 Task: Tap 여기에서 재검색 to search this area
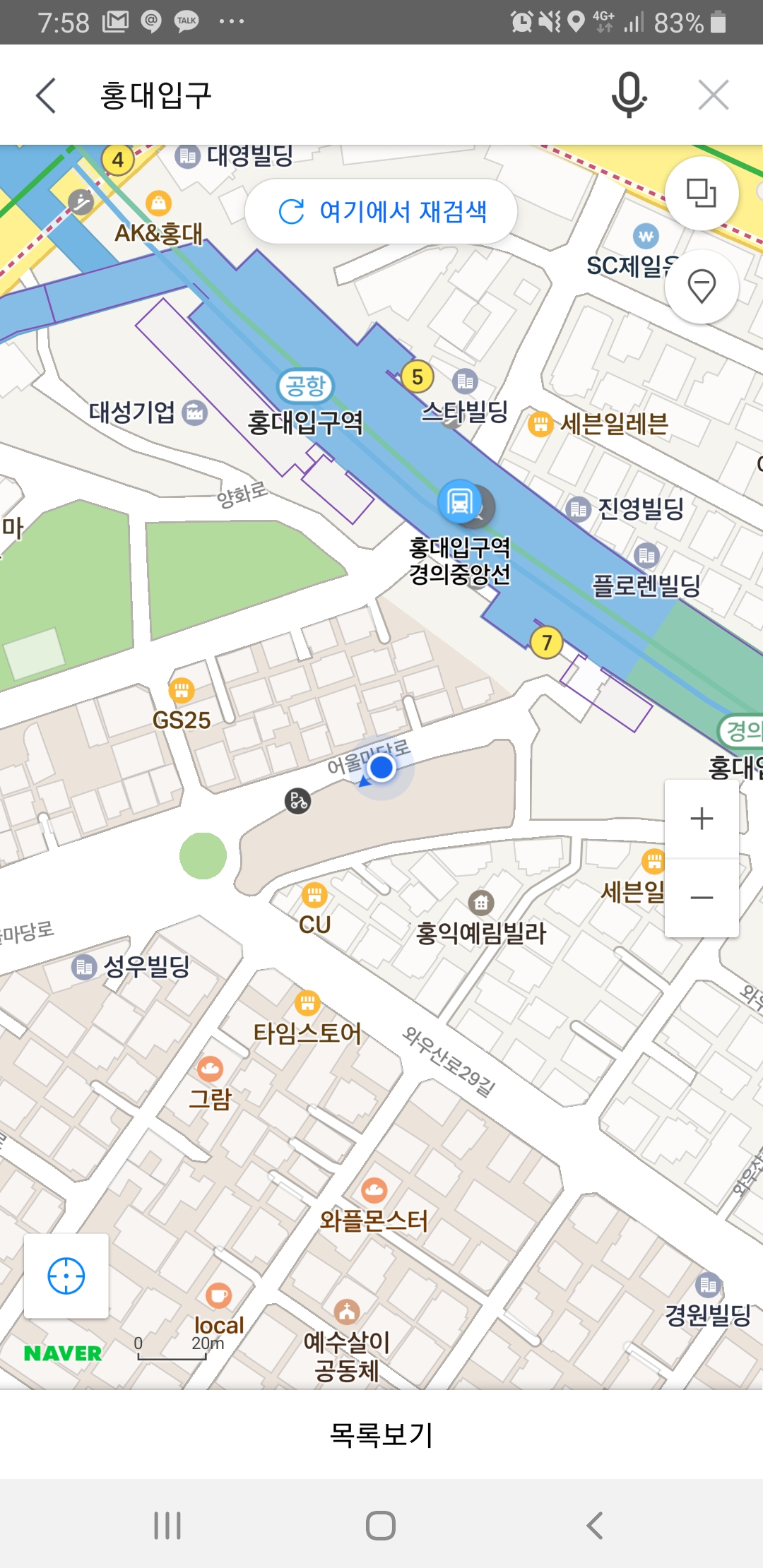[381, 211]
